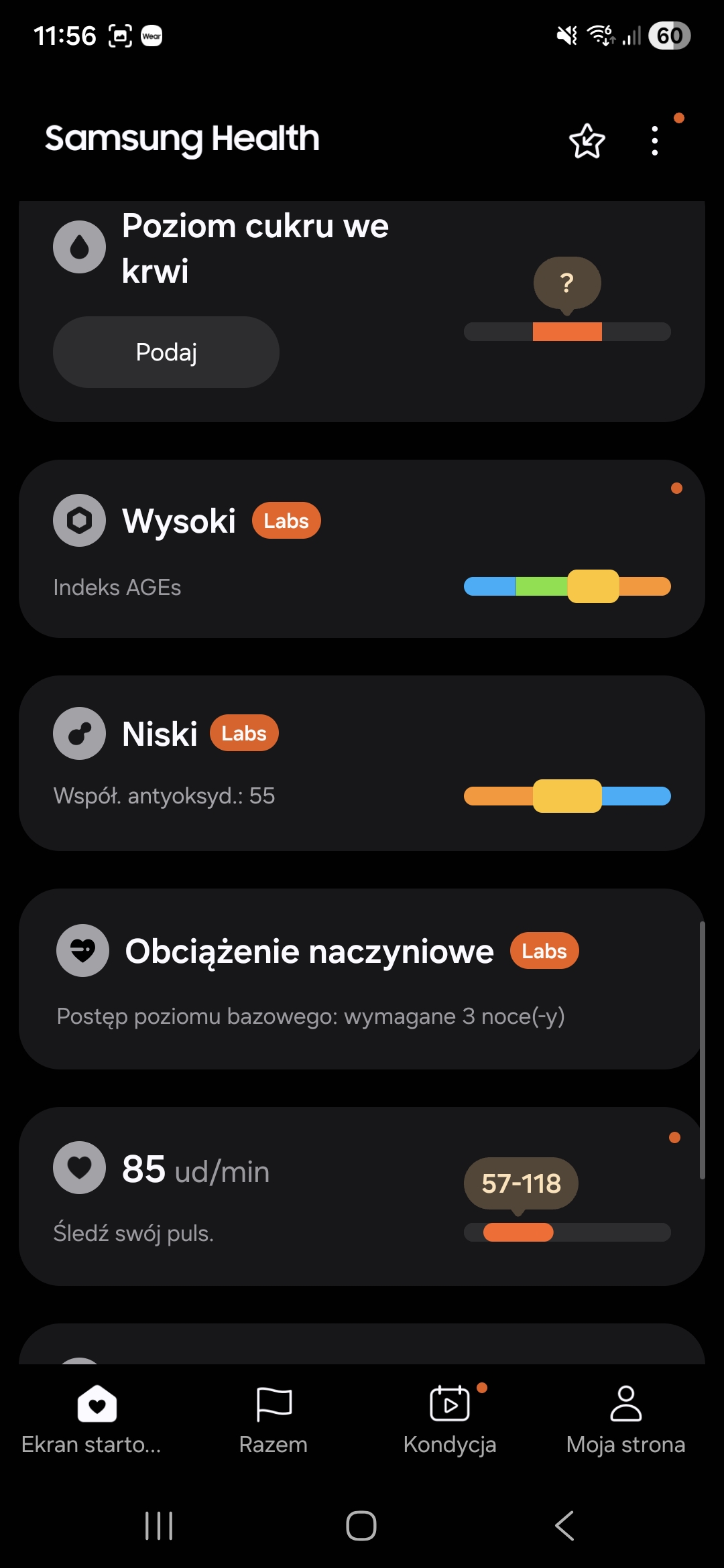The image size is (724, 1568).
Task: Open recent apps from navigation bar
Action: pyautogui.click(x=159, y=1526)
